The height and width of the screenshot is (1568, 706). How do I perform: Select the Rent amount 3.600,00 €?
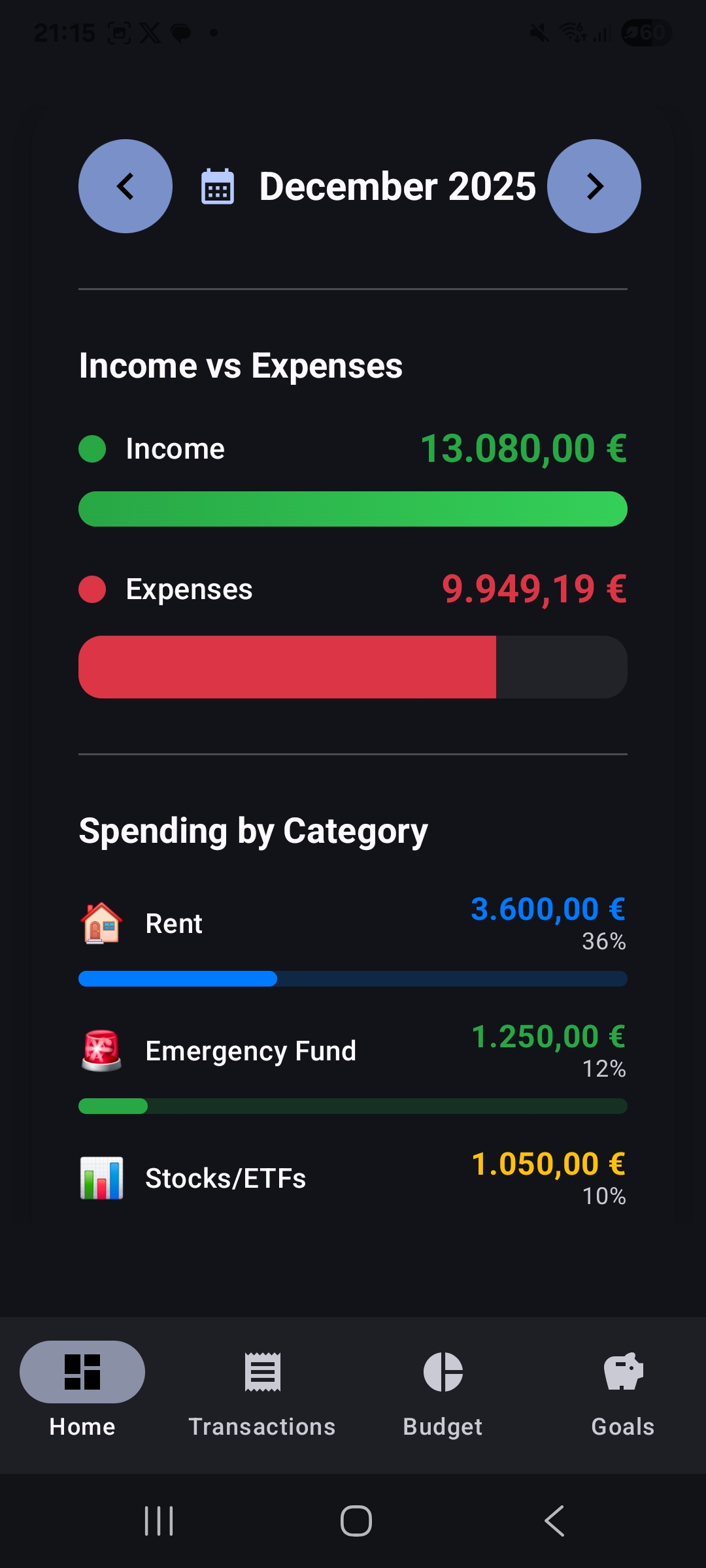click(x=548, y=909)
